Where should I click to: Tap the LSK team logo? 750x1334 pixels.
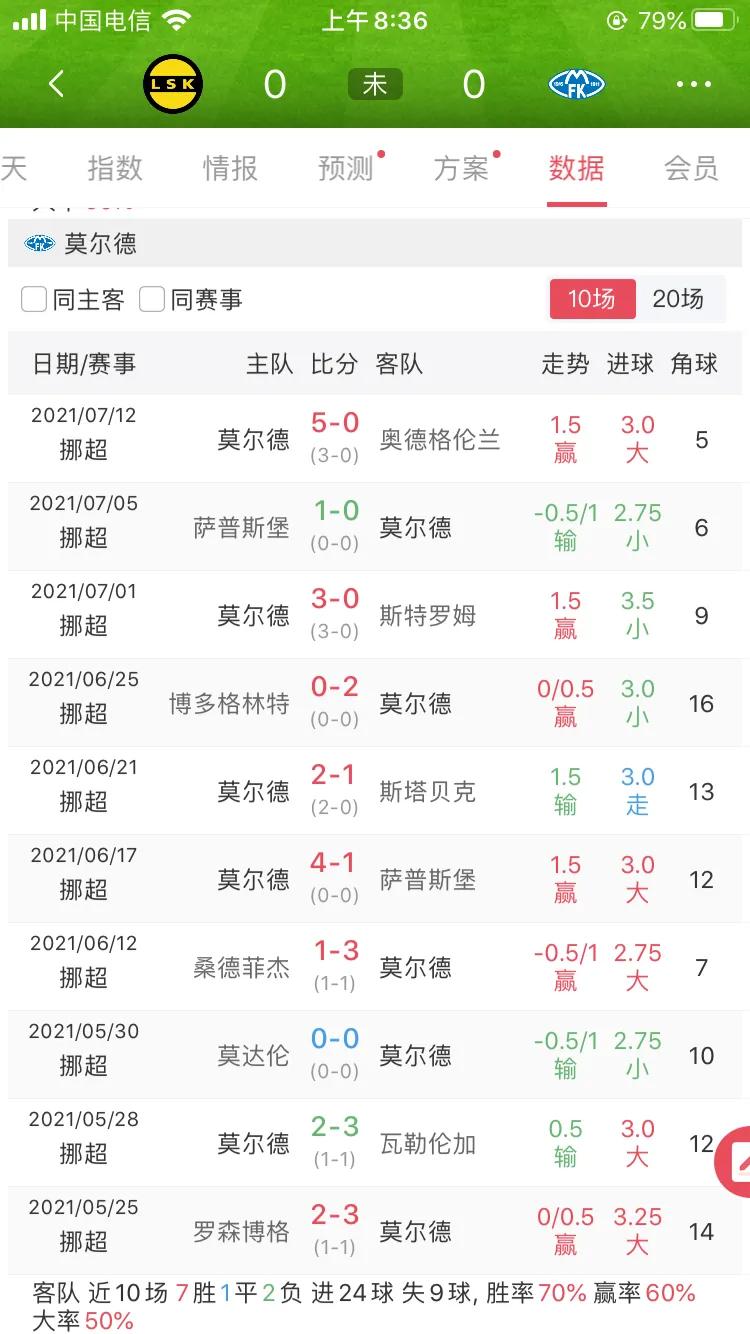click(x=172, y=84)
